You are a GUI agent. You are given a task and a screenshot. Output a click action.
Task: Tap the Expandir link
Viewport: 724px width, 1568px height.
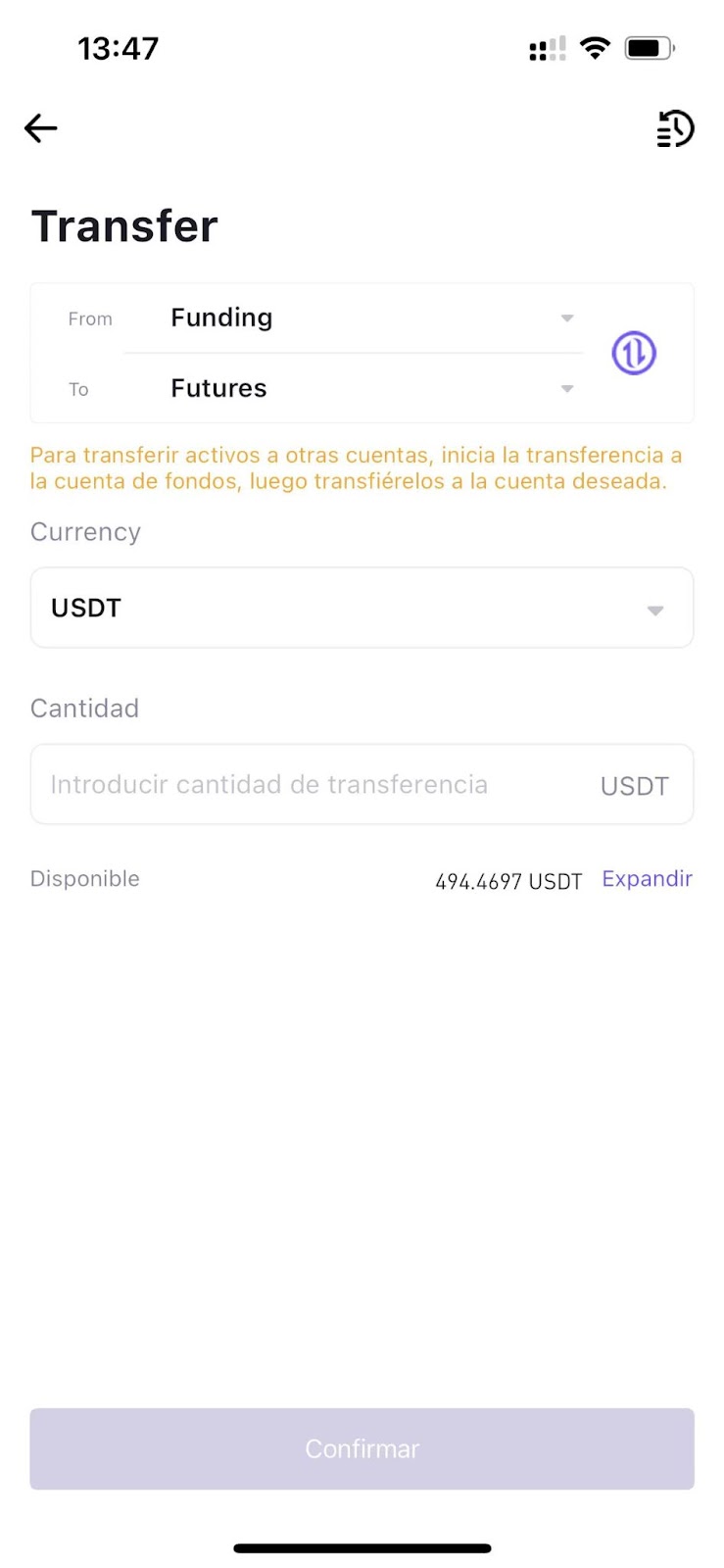point(647,879)
